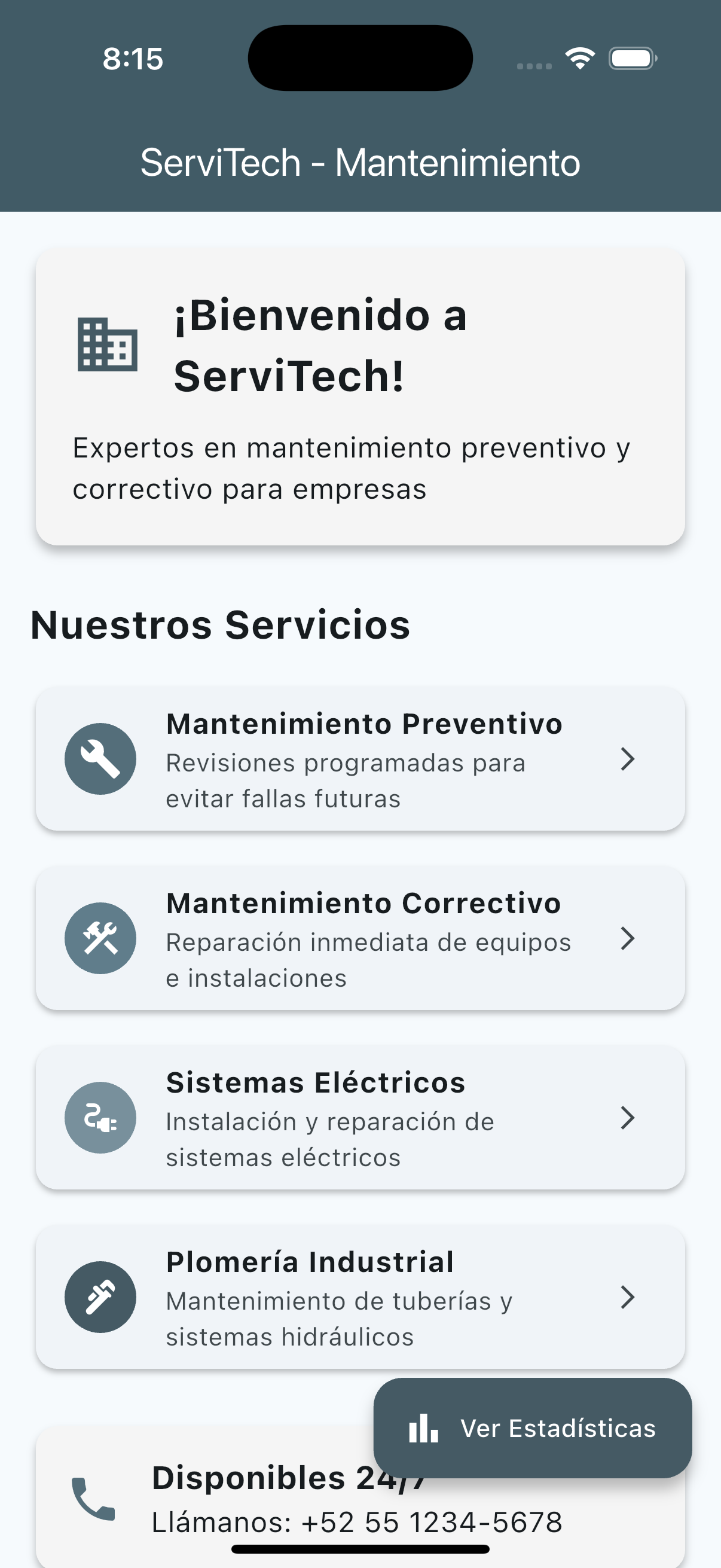Expand Mantenimiento Preventivo with its chevron
721x1568 pixels.
(x=628, y=760)
